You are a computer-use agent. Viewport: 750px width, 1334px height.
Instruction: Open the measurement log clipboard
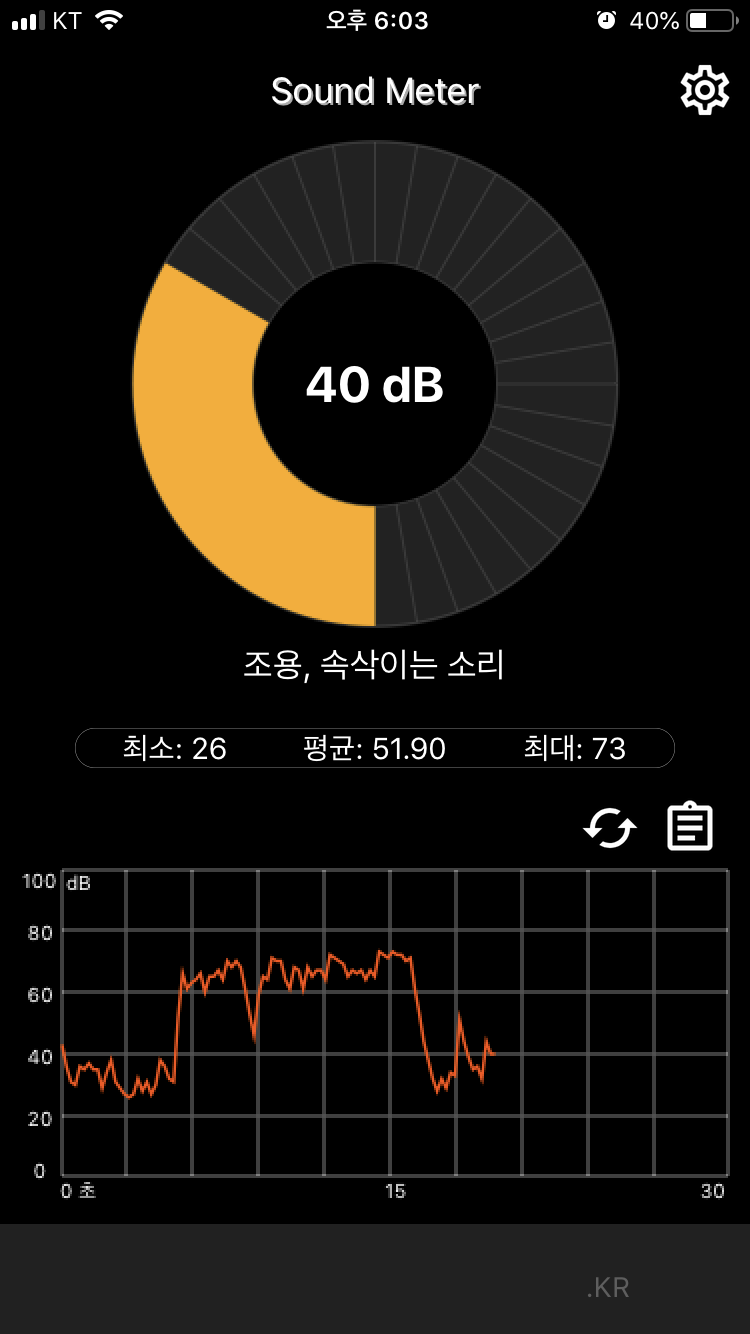pyautogui.click(x=690, y=827)
